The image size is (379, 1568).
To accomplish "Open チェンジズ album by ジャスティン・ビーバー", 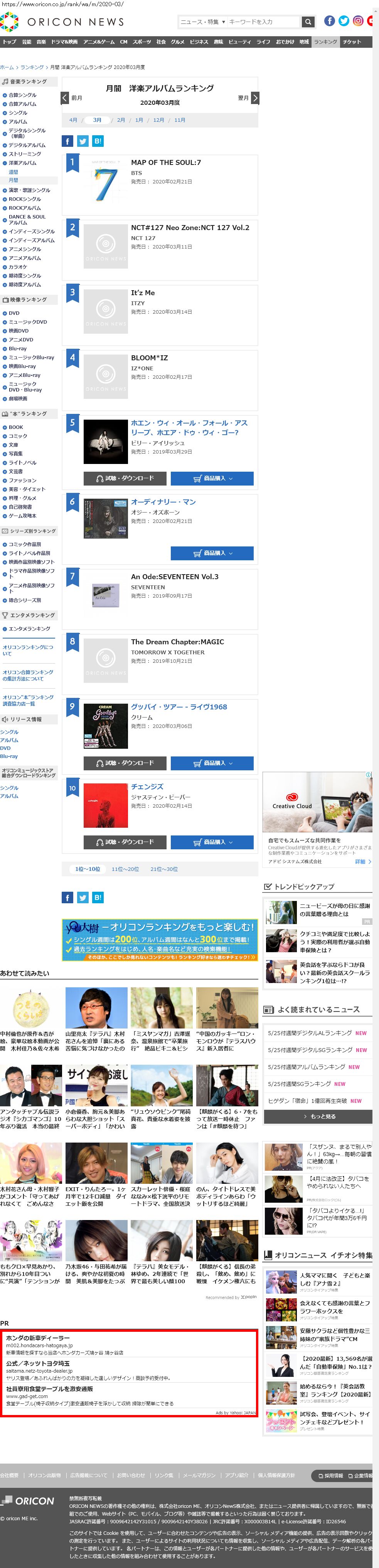I will tap(147, 787).
